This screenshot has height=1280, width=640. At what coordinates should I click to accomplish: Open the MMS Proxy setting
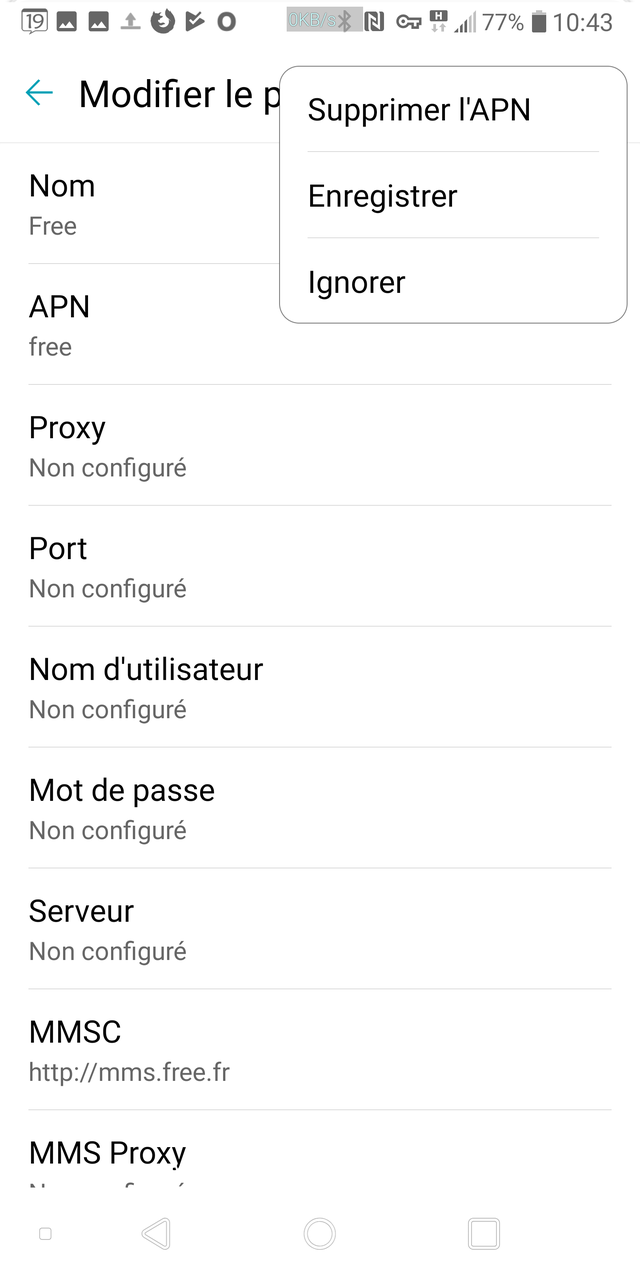320,1150
